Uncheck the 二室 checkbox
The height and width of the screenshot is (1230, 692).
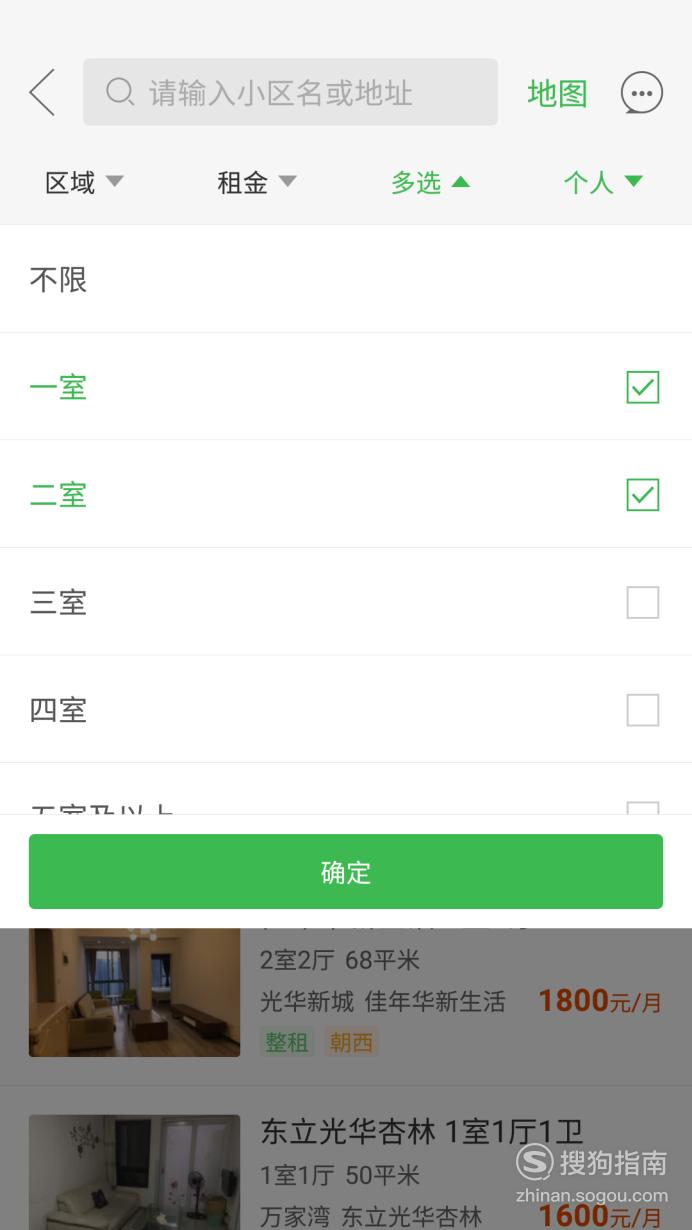point(642,494)
